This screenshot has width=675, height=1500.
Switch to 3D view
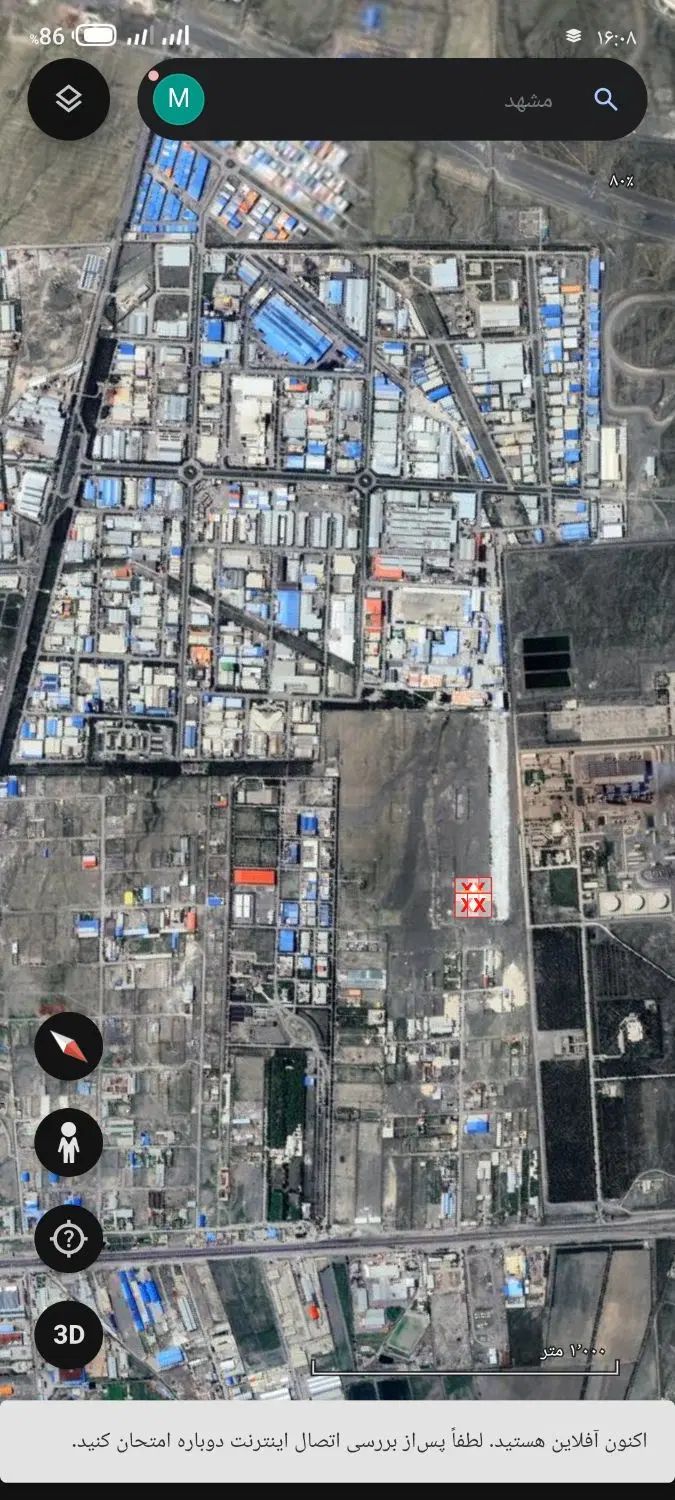(x=68, y=1335)
